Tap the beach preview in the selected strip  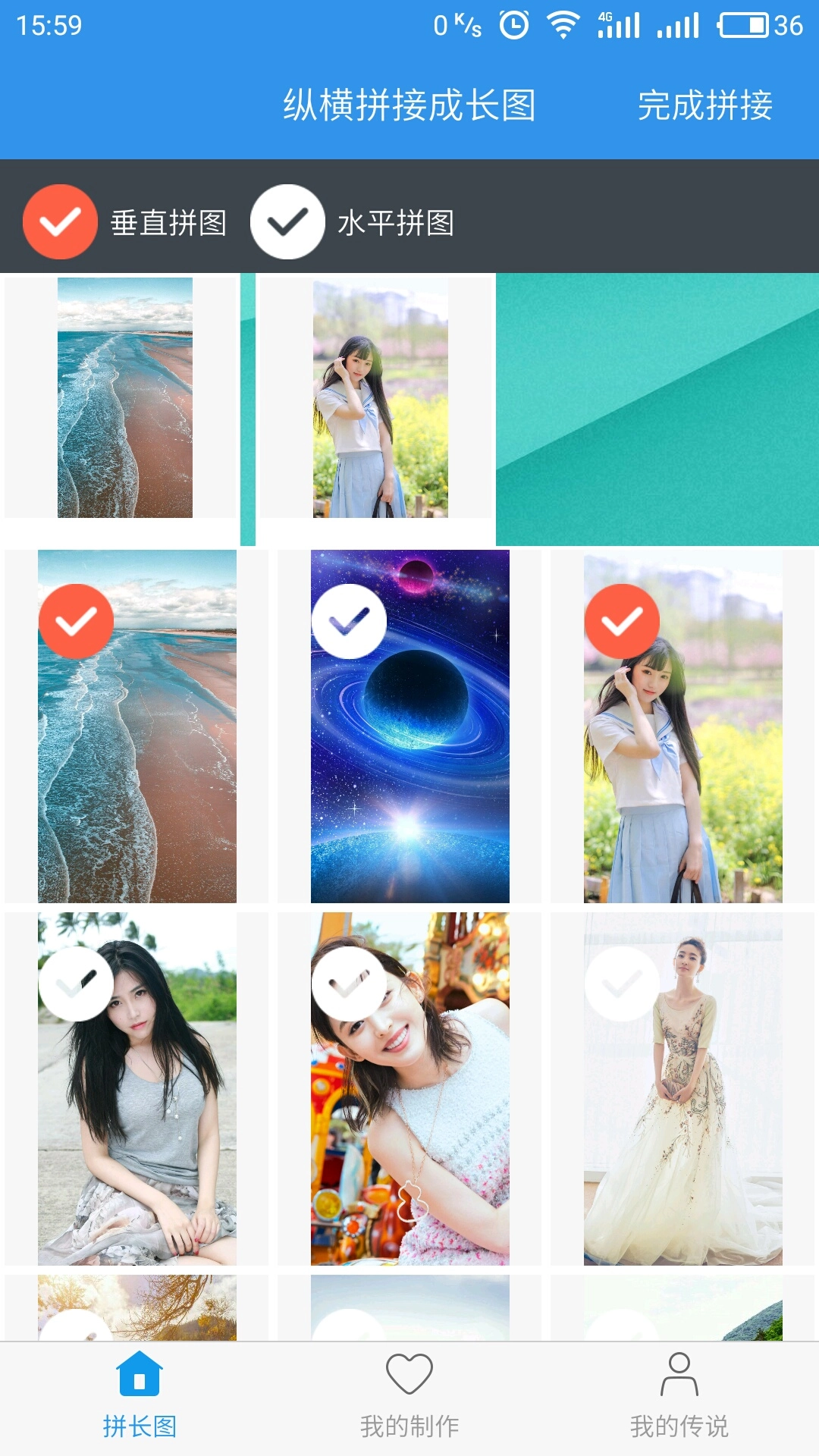coord(125,398)
